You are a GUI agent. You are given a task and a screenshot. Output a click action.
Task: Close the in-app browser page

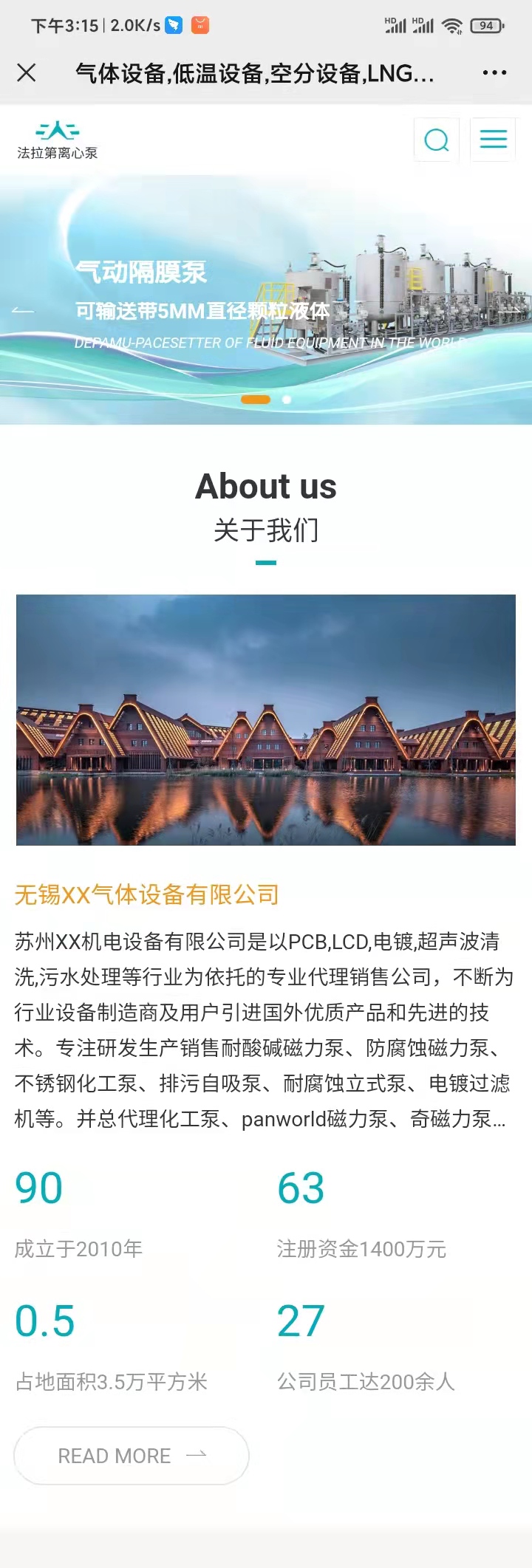point(27,72)
